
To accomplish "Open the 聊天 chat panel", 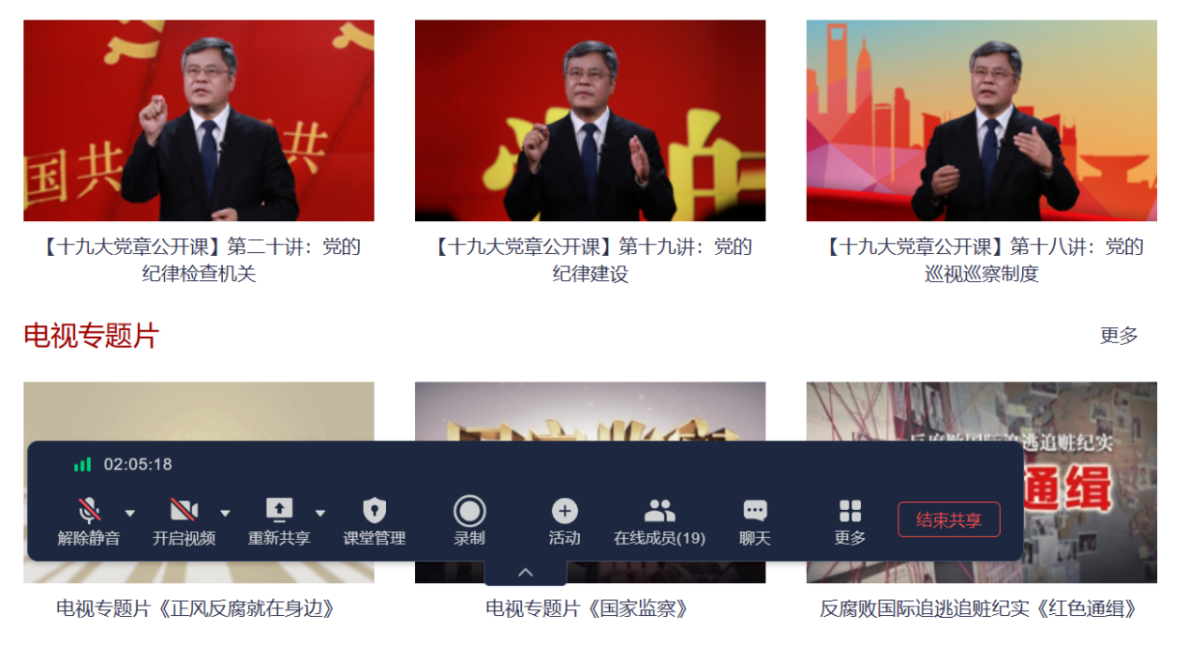I will (755, 520).
